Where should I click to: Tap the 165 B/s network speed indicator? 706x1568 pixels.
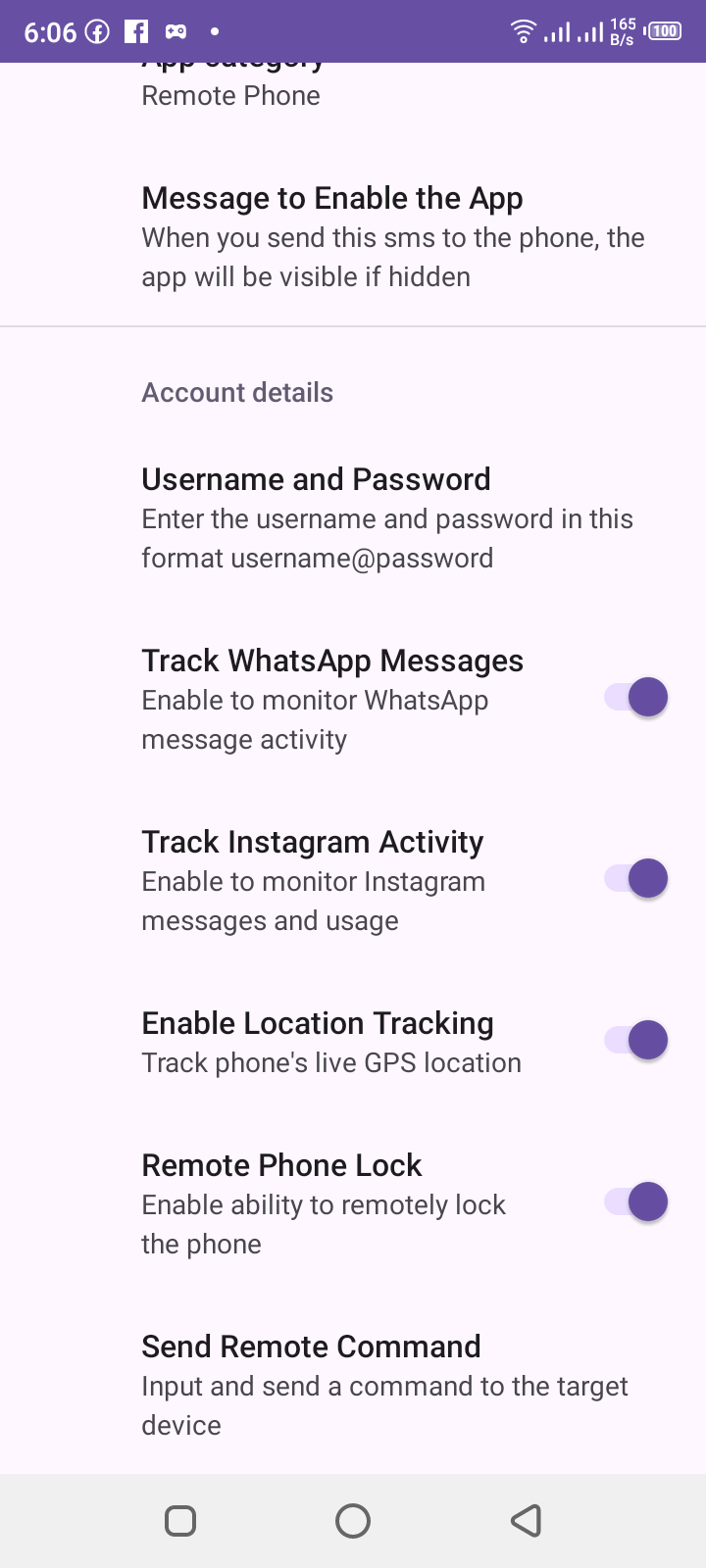(x=624, y=29)
